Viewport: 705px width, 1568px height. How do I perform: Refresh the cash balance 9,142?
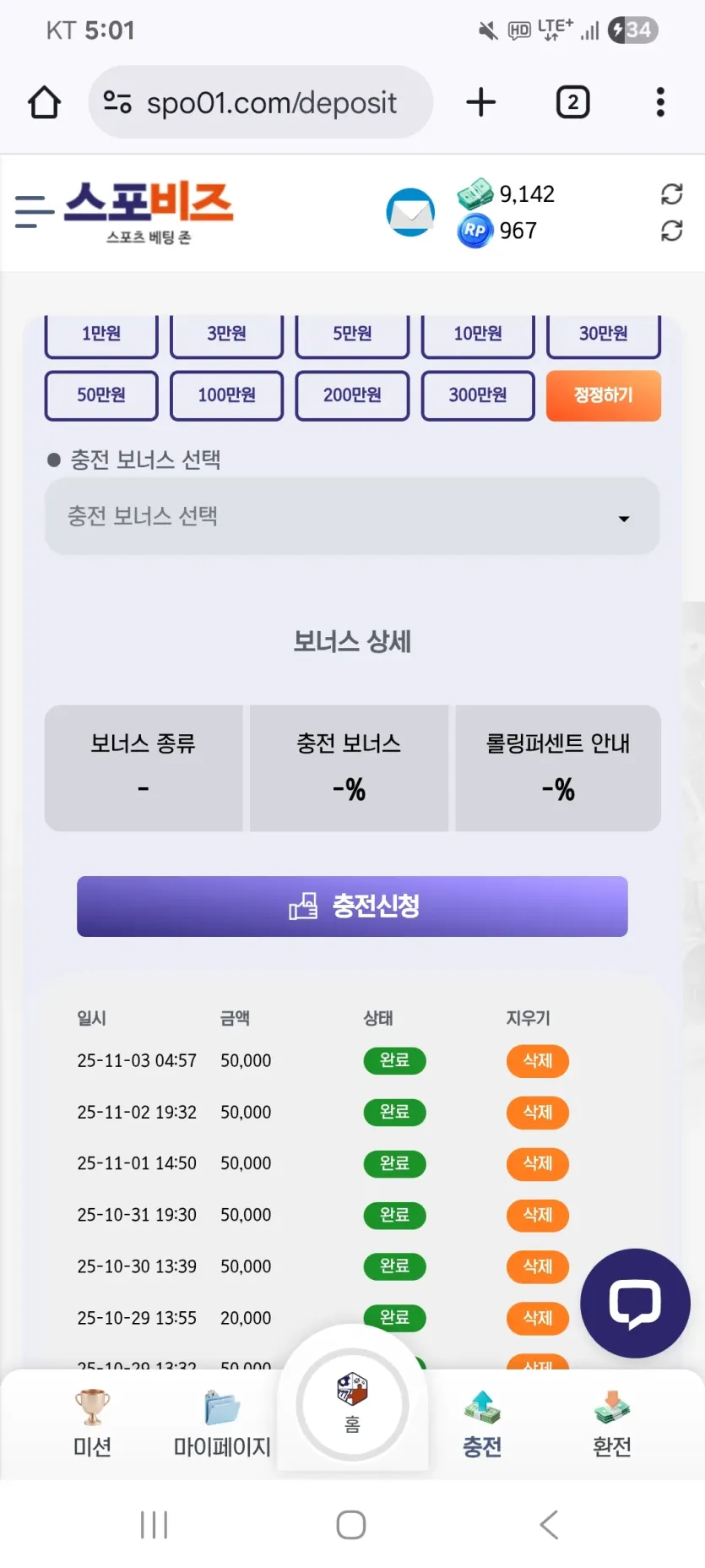671,194
